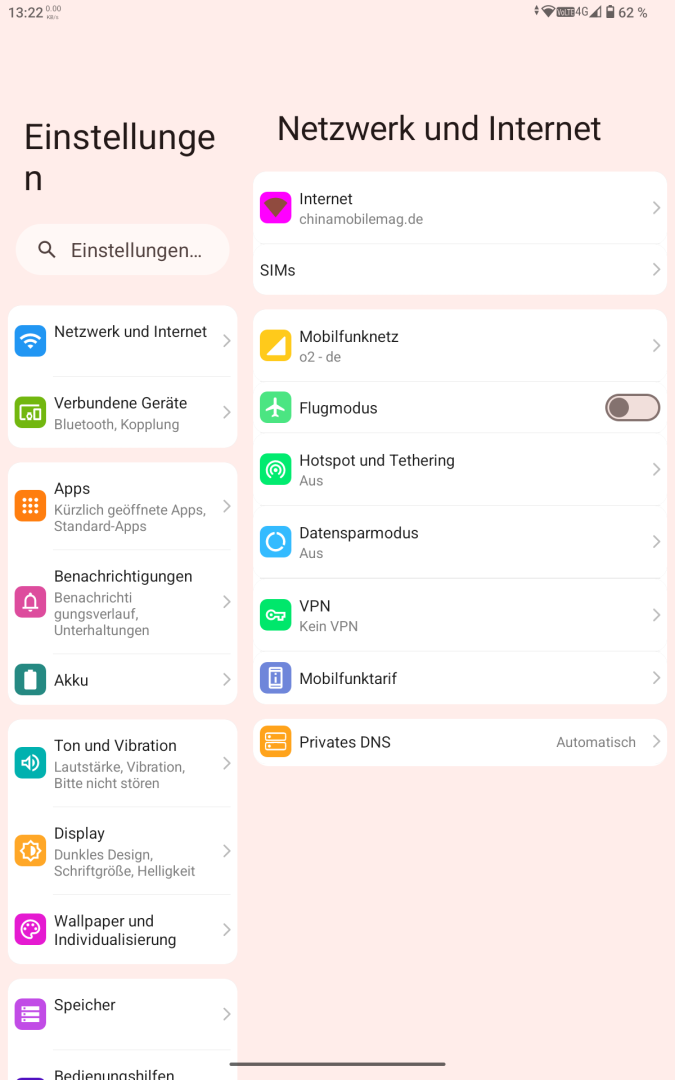Open the SIMs row
675x1080 pixels.
pyautogui.click(x=460, y=270)
